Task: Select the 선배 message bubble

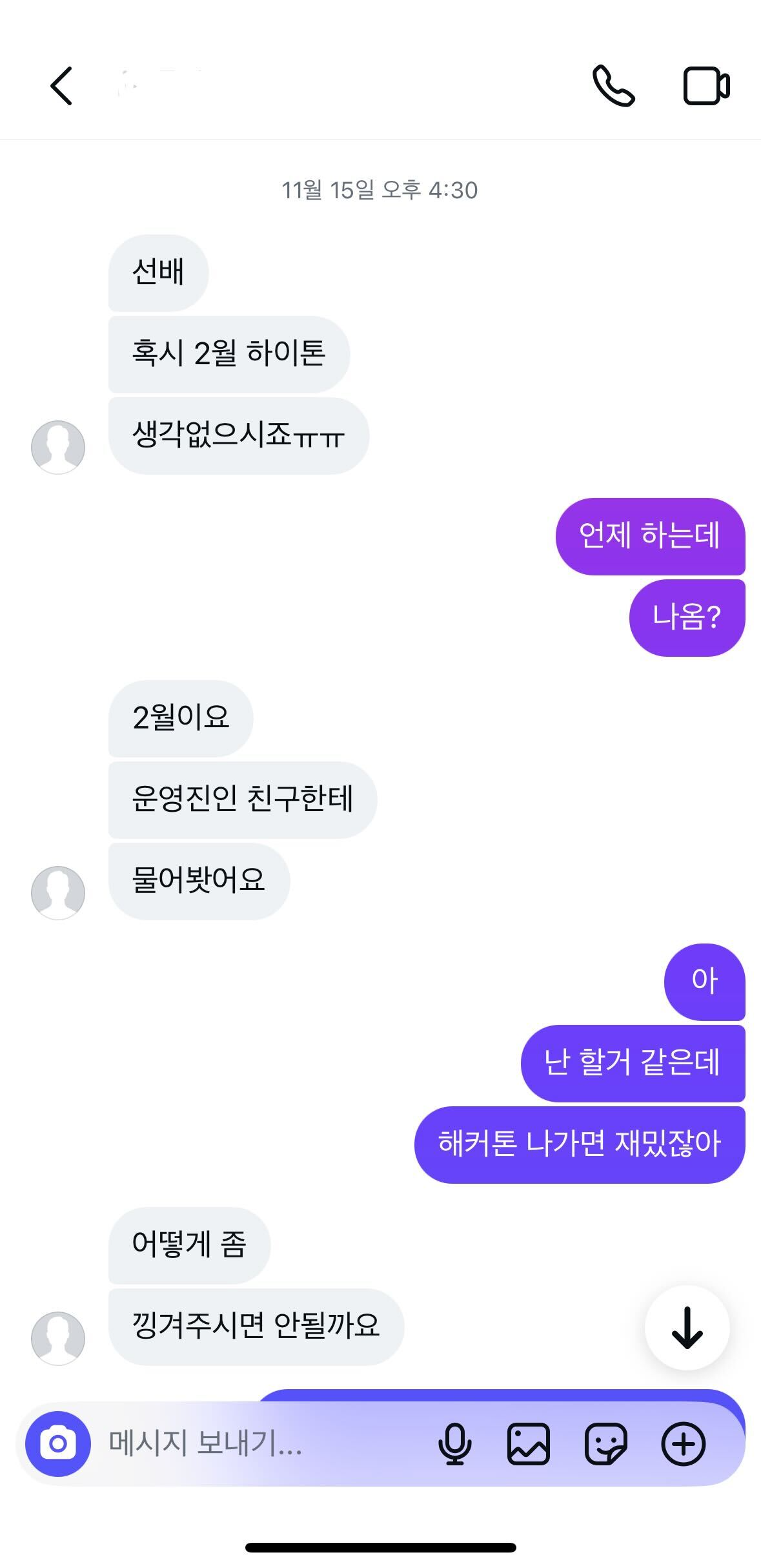Action: [158, 273]
